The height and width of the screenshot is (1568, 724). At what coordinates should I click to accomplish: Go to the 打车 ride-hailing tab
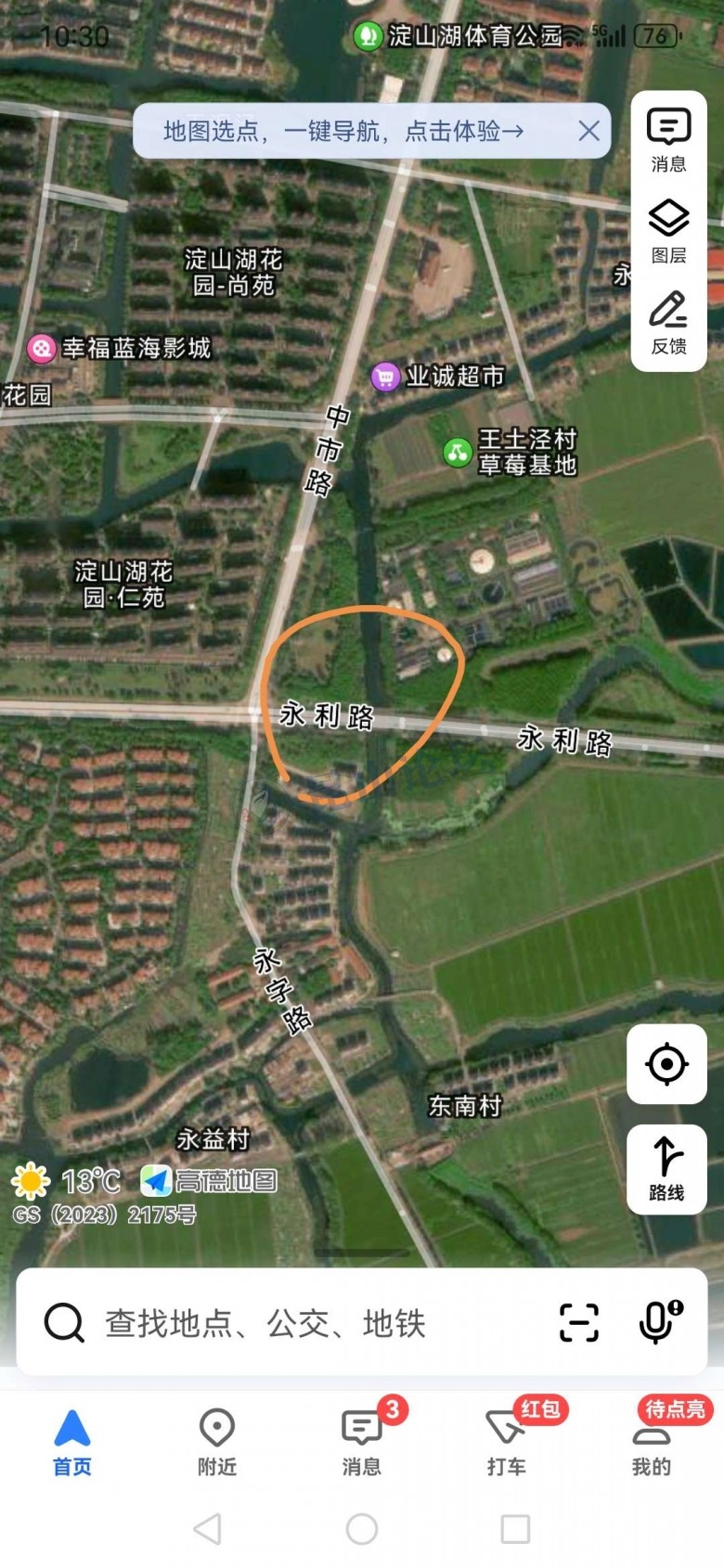pyautogui.click(x=506, y=1441)
